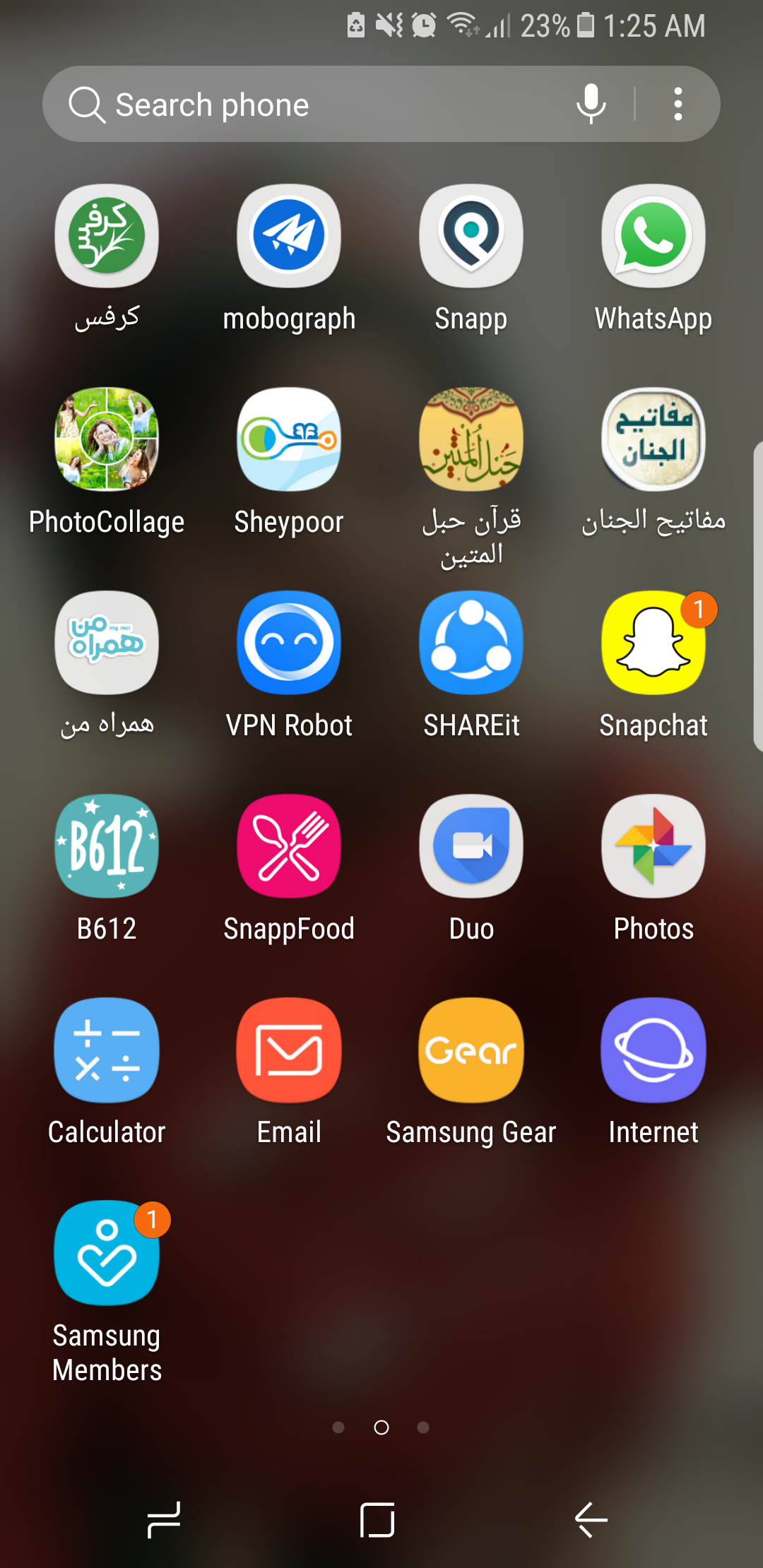Open the Calculator
The height and width of the screenshot is (1568, 763).
pos(107,1050)
